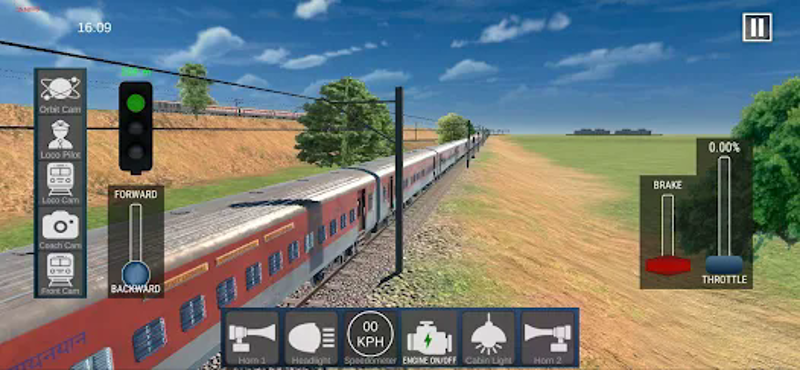Tap the Engine ON/OFF button

[x=430, y=338]
